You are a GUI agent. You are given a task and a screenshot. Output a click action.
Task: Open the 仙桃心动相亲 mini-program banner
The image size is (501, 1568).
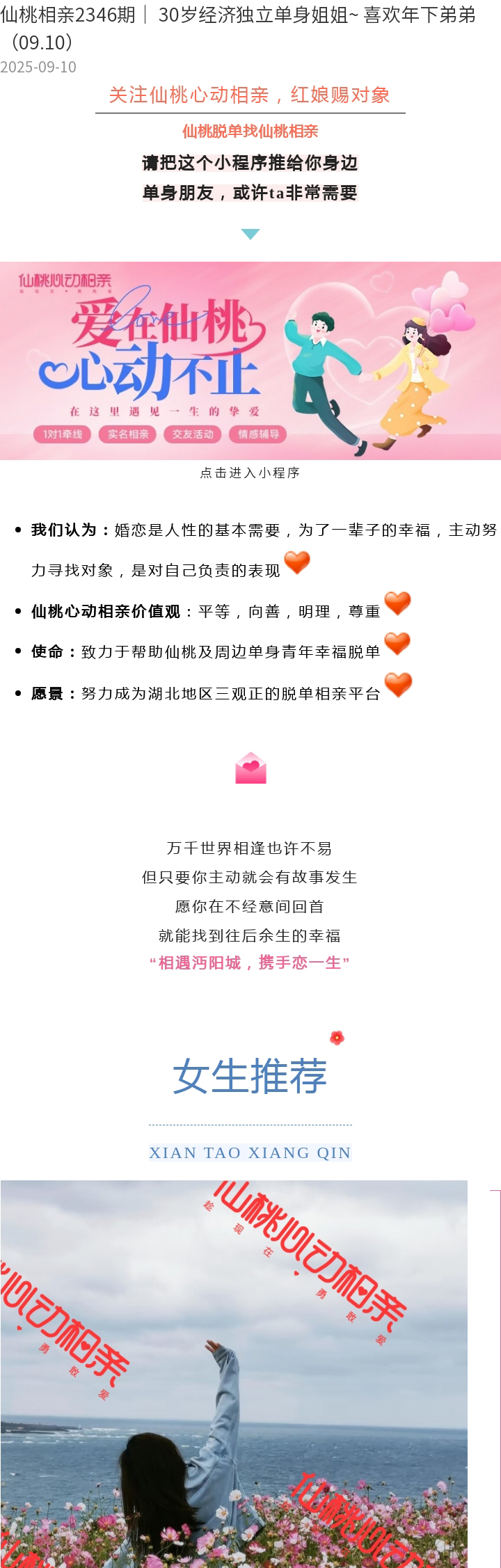pos(250,361)
